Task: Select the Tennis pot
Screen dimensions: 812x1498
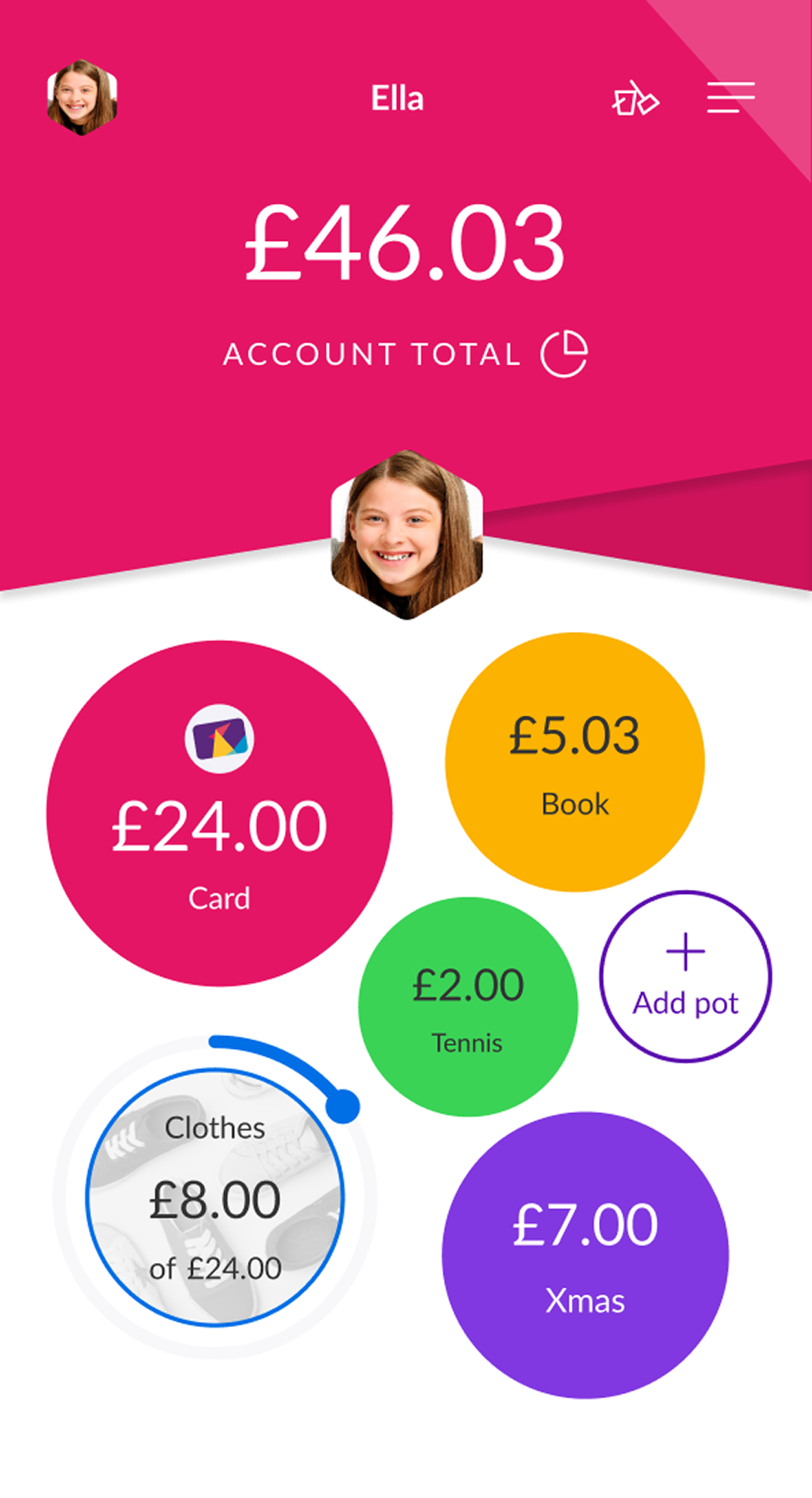Action: coord(468,1007)
